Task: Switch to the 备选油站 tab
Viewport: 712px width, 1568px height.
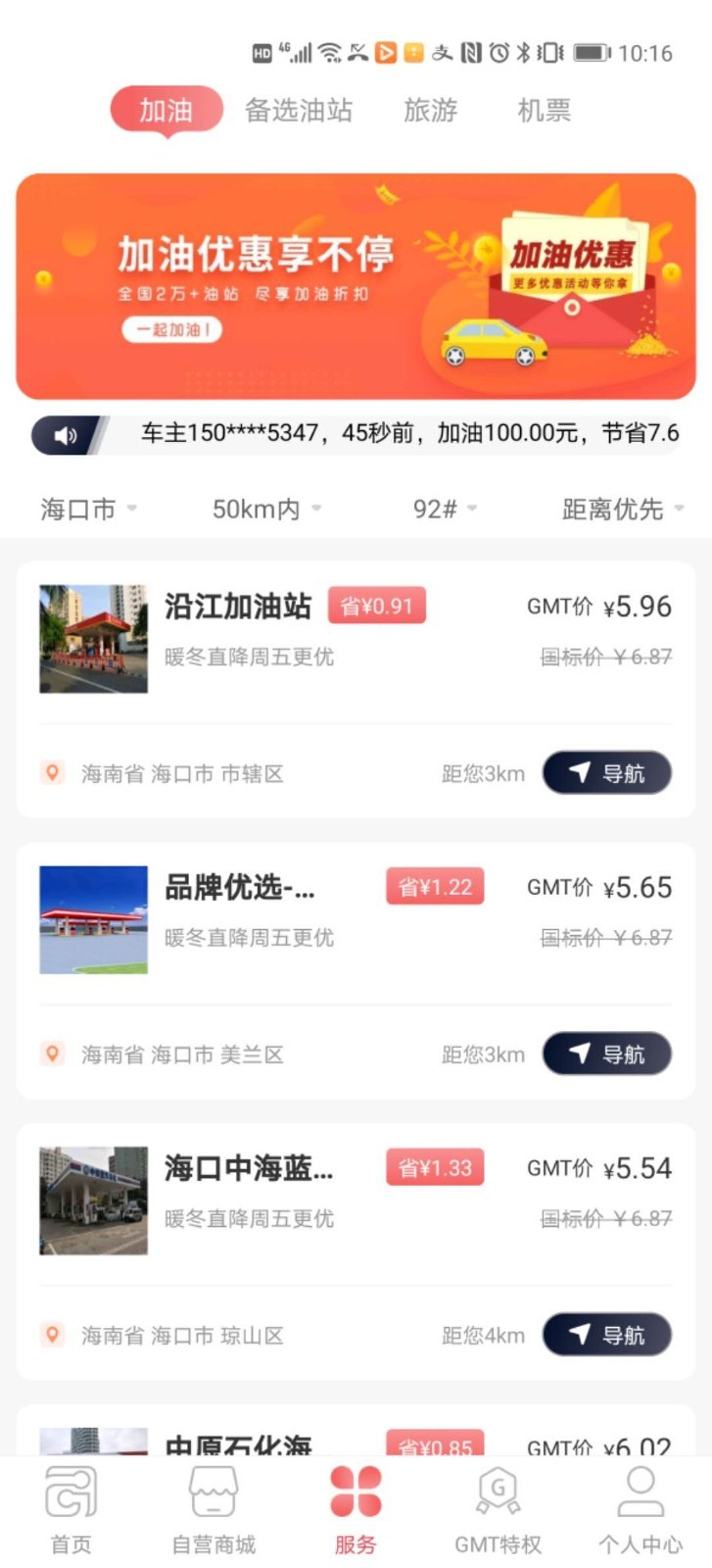Action: coord(298,111)
